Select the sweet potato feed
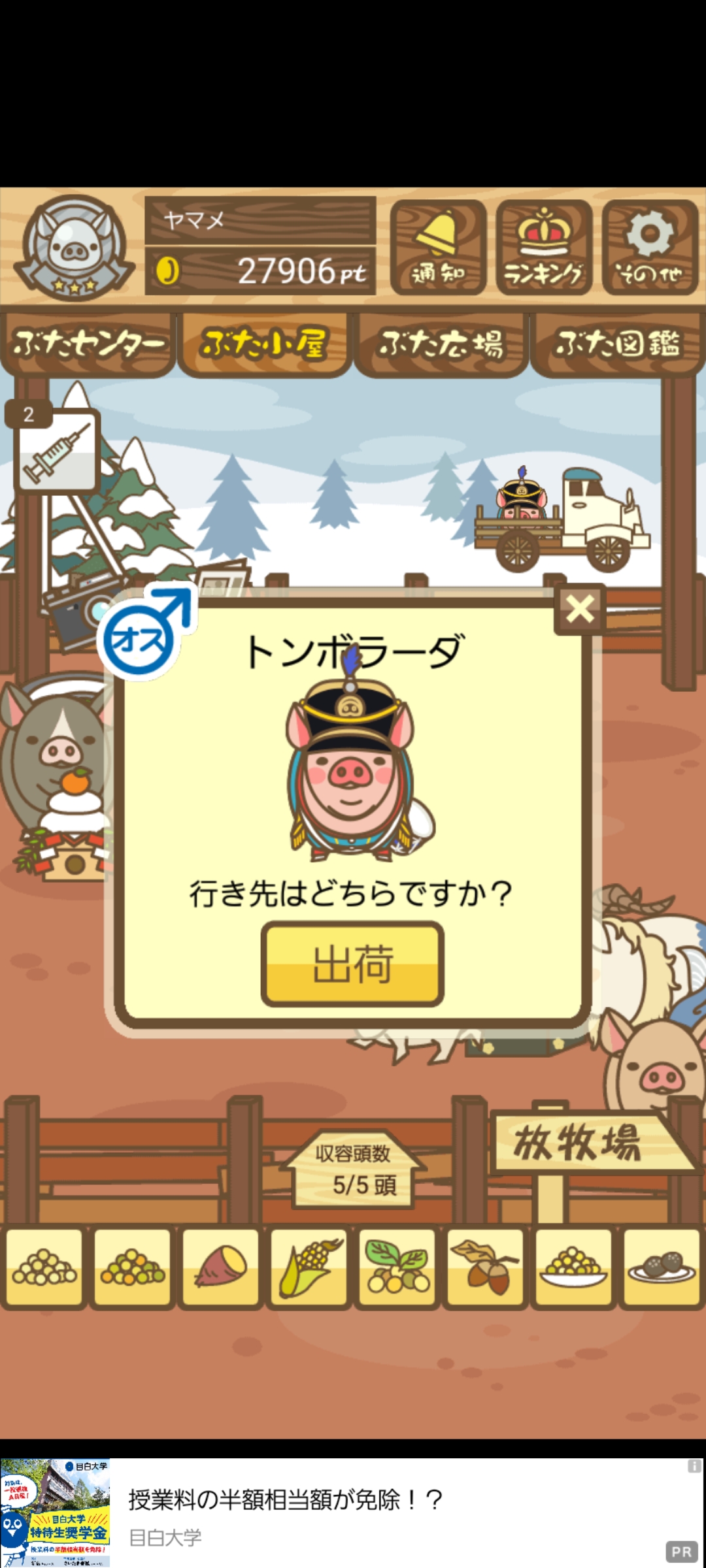The image size is (706, 1568). click(221, 1269)
